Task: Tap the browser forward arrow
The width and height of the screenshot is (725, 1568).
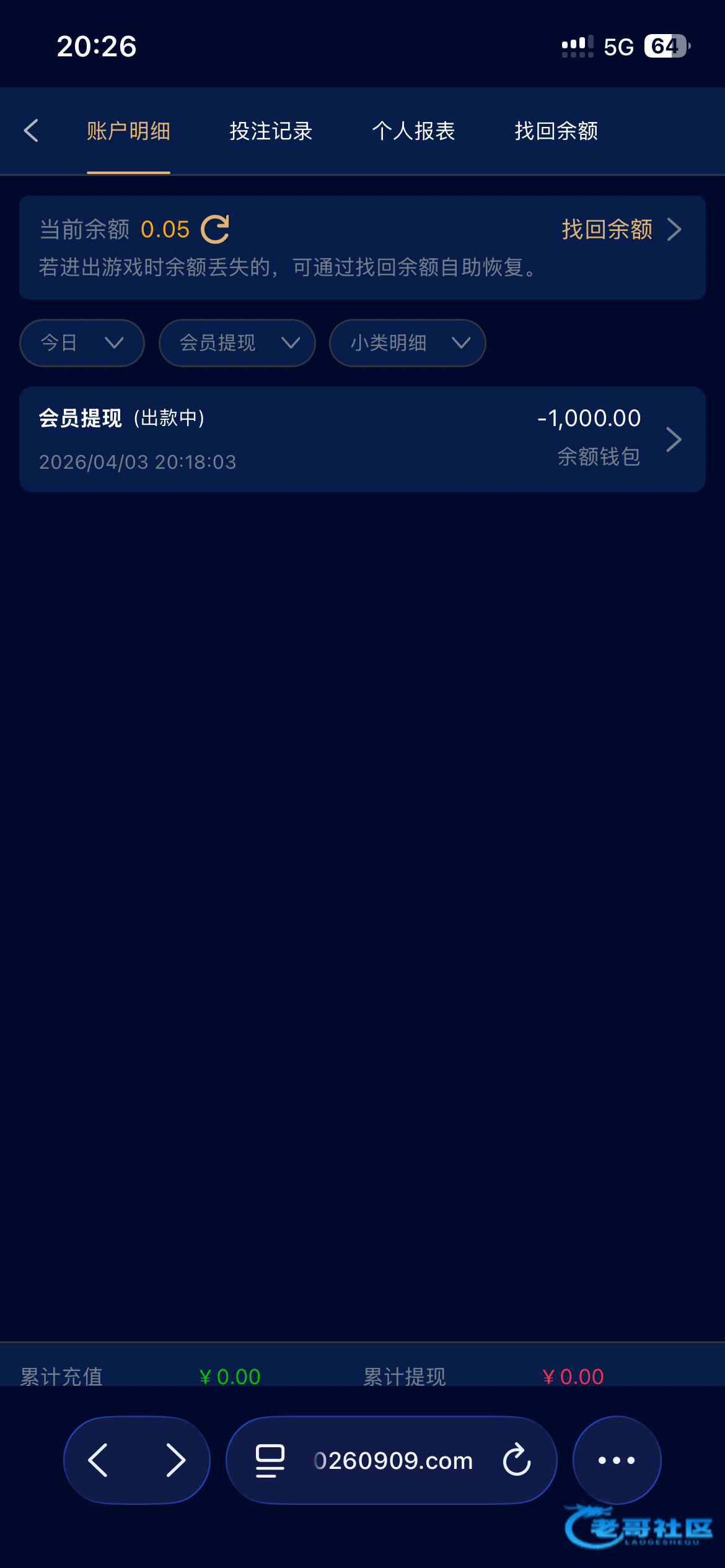Action: (176, 1460)
